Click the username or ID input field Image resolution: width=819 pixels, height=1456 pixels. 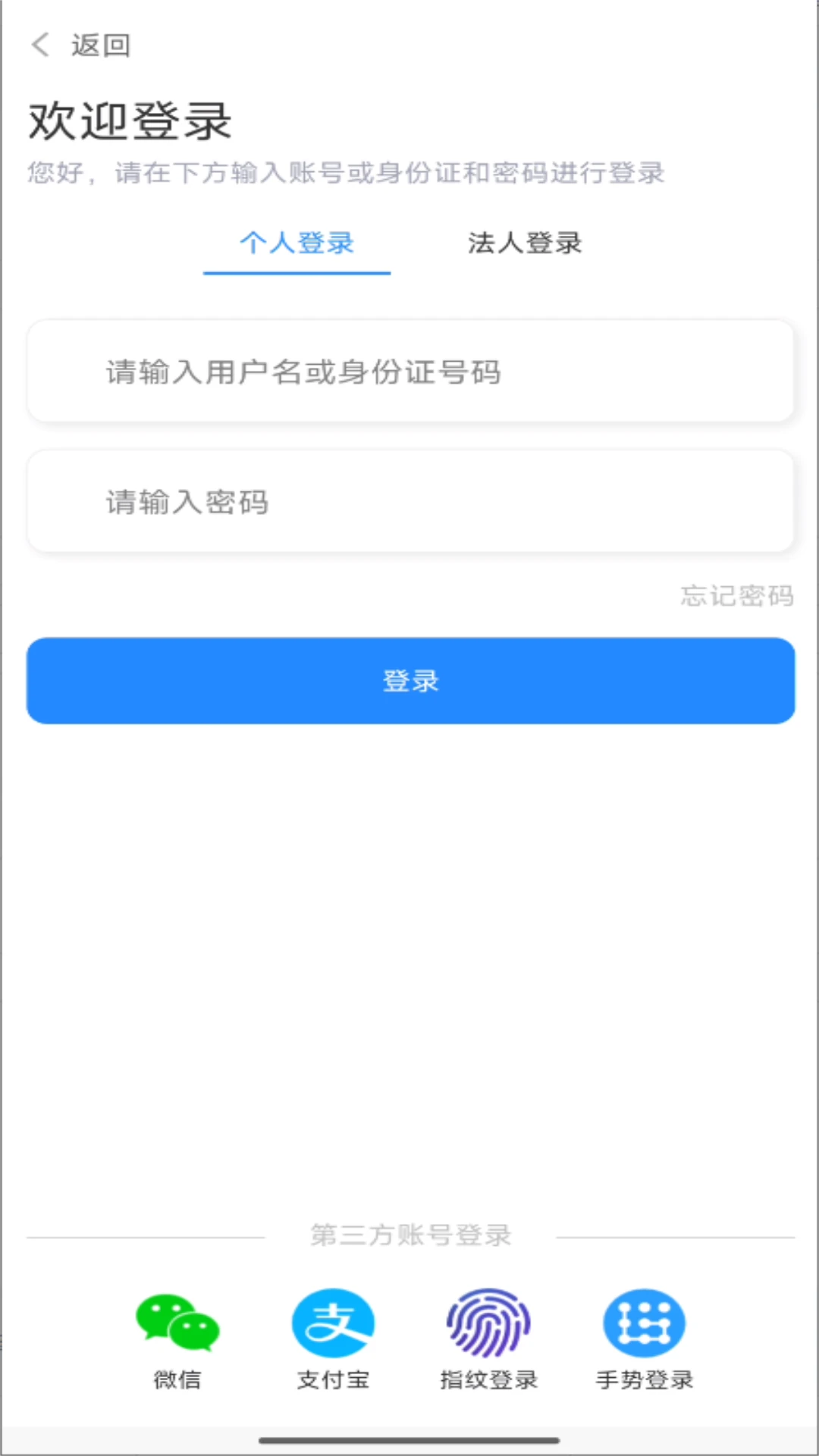point(409,371)
